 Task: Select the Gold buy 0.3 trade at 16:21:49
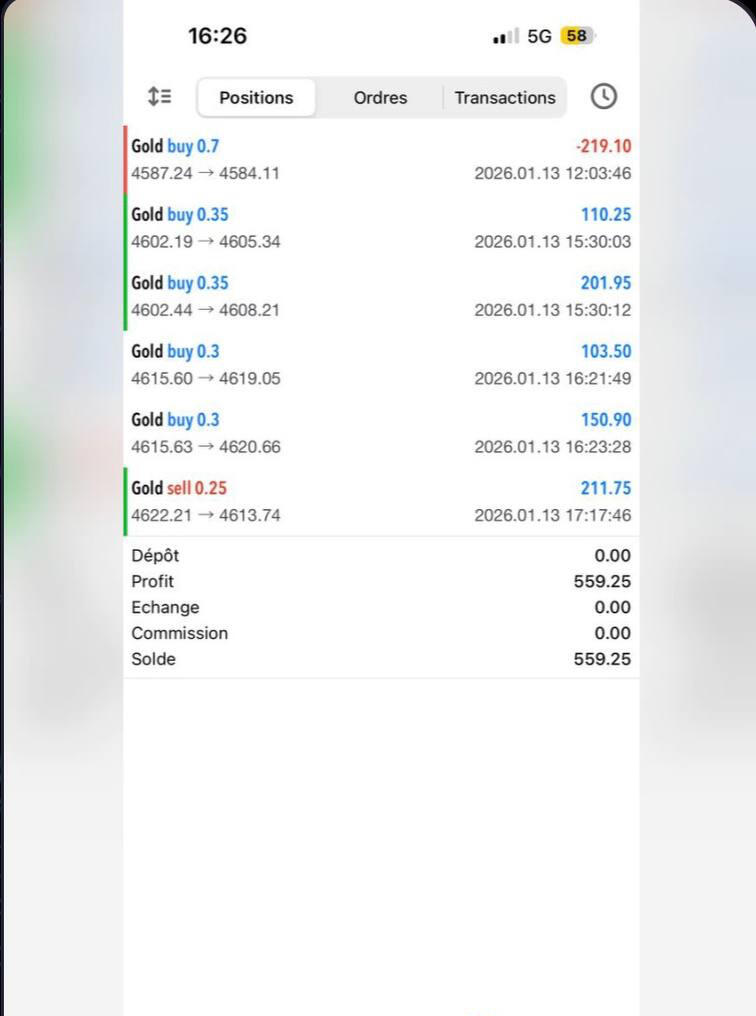(380, 364)
